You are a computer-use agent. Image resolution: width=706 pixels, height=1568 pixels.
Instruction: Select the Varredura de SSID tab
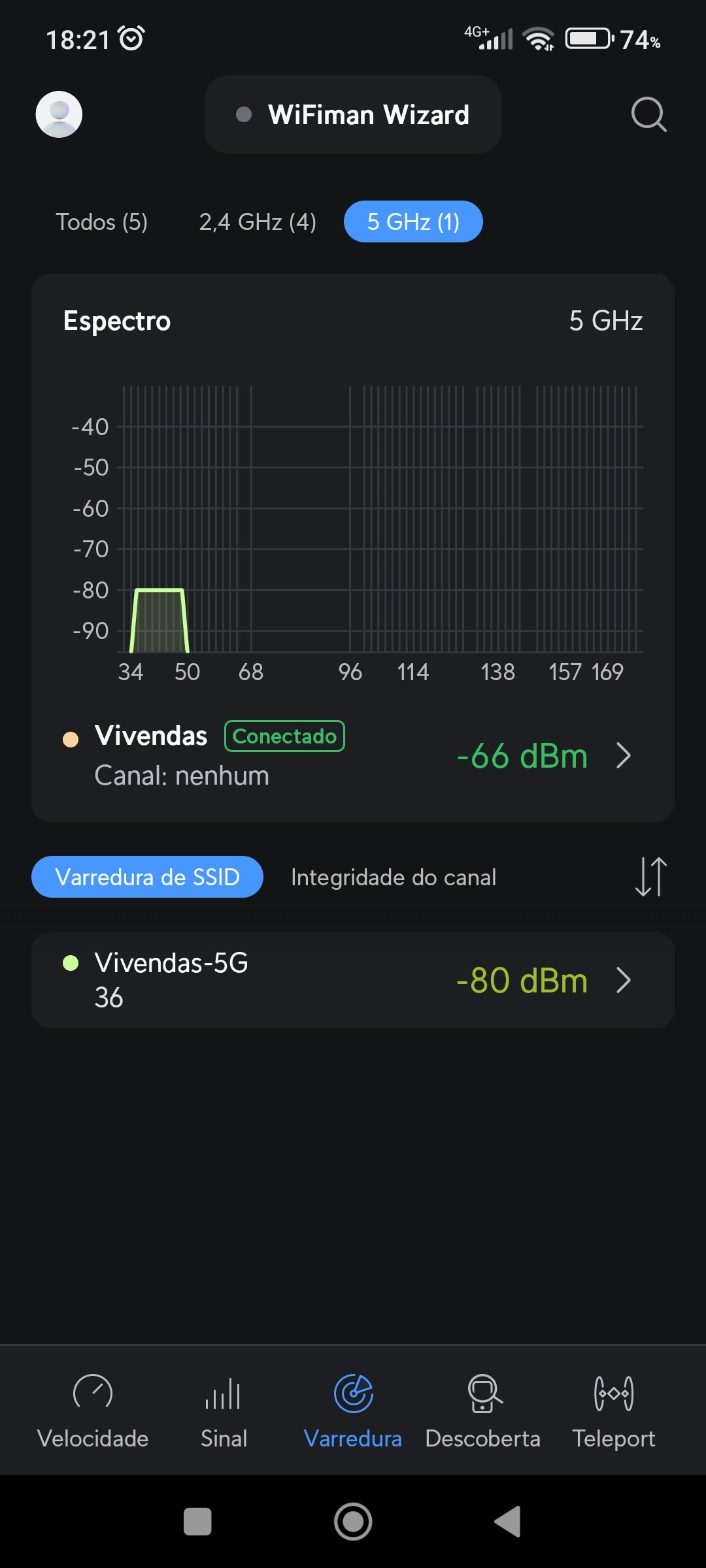coord(148,877)
